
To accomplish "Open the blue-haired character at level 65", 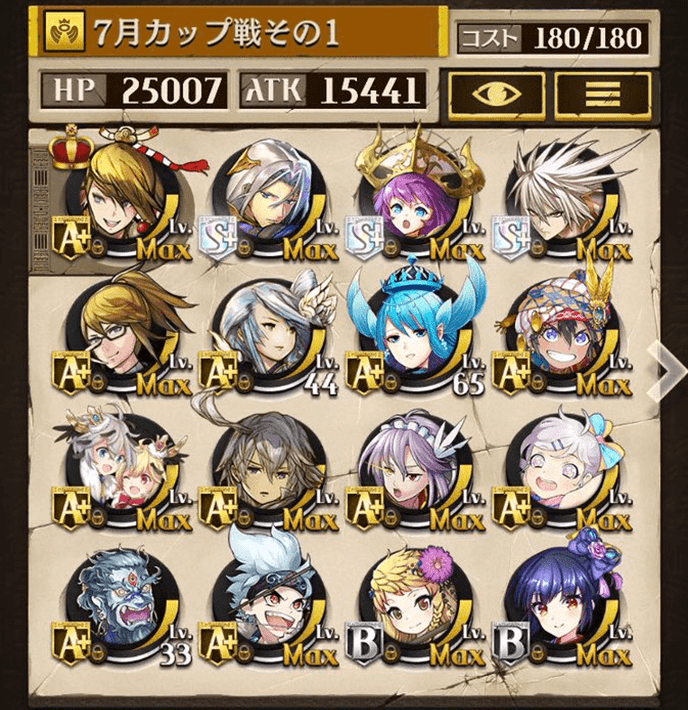I will pos(413,330).
